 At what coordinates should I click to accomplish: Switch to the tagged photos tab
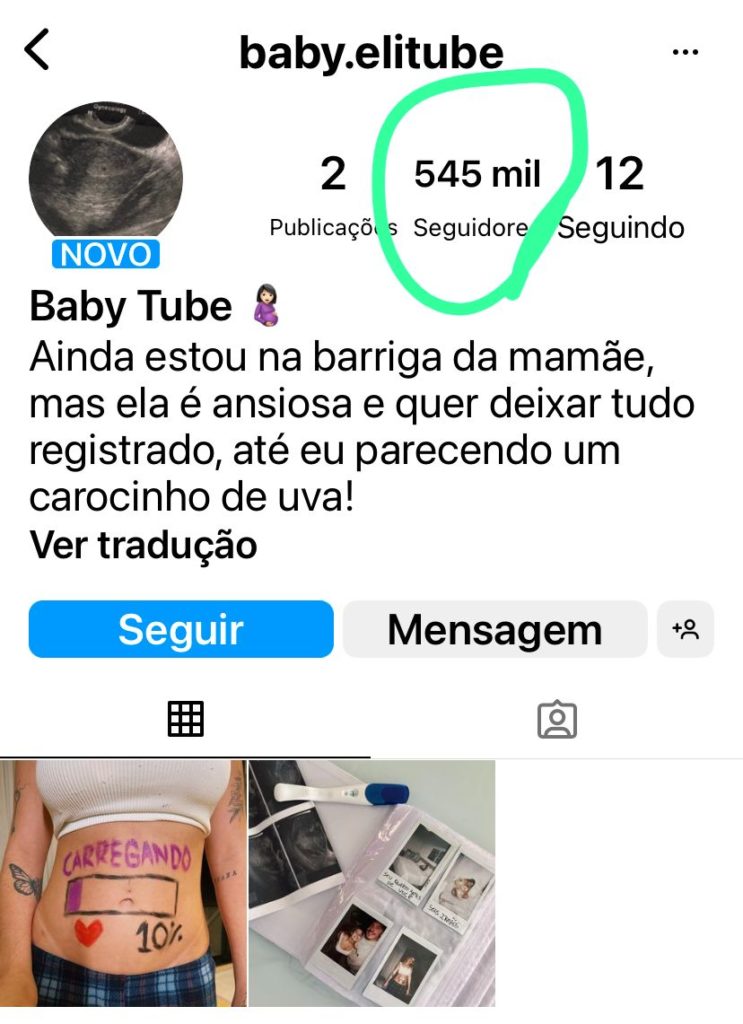(x=557, y=719)
